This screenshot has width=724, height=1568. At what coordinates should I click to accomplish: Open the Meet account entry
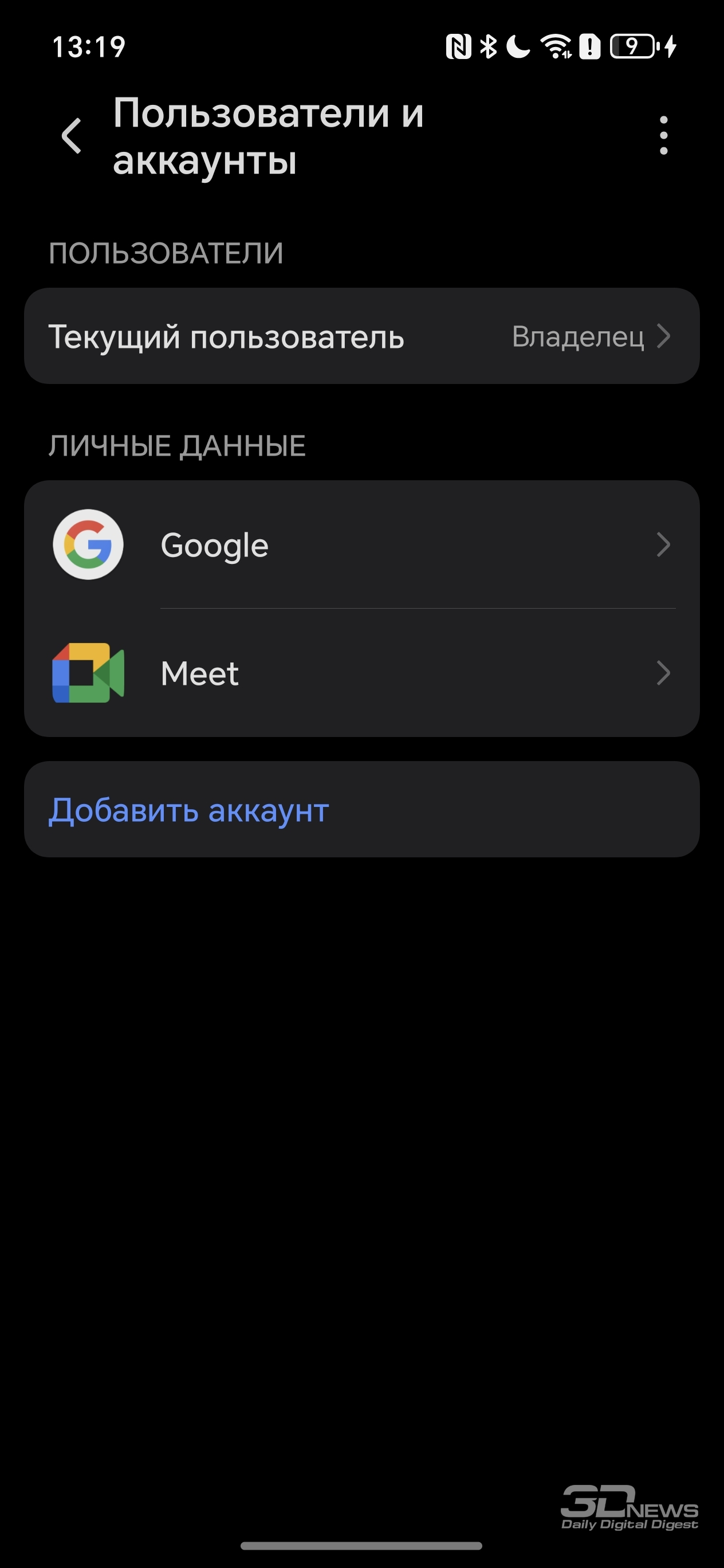click(x=362, y=673)
